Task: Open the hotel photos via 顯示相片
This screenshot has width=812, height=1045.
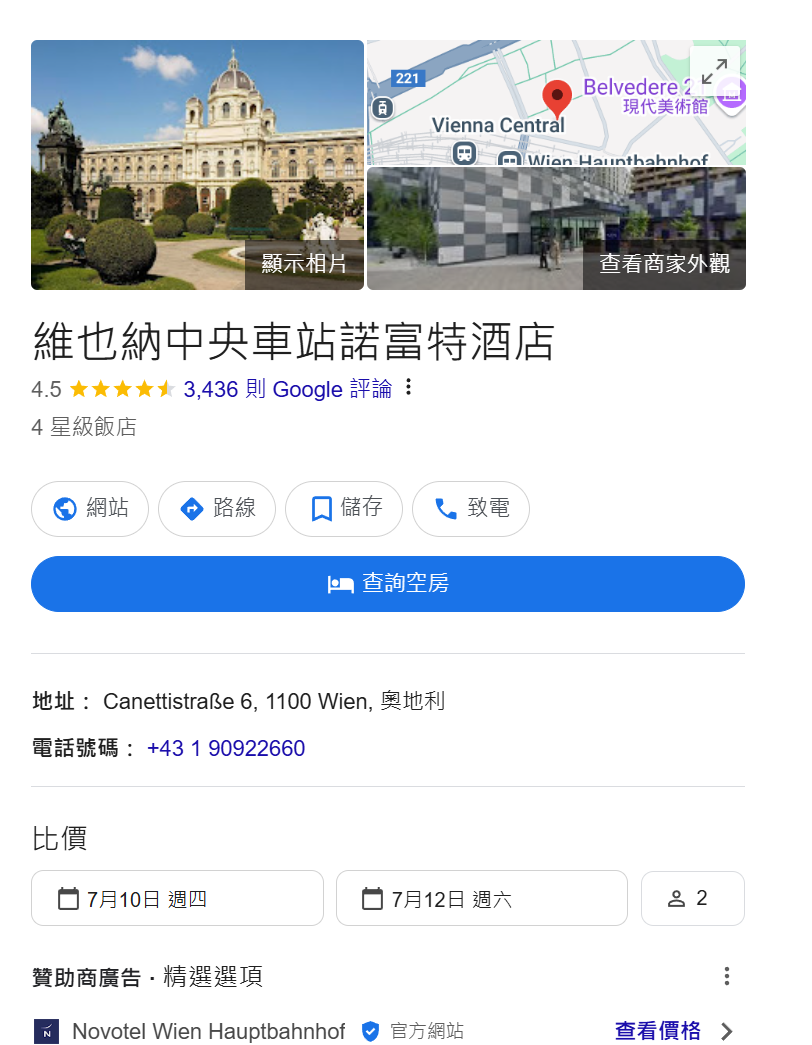Action: pyautogui.click(x=304, y=264)
